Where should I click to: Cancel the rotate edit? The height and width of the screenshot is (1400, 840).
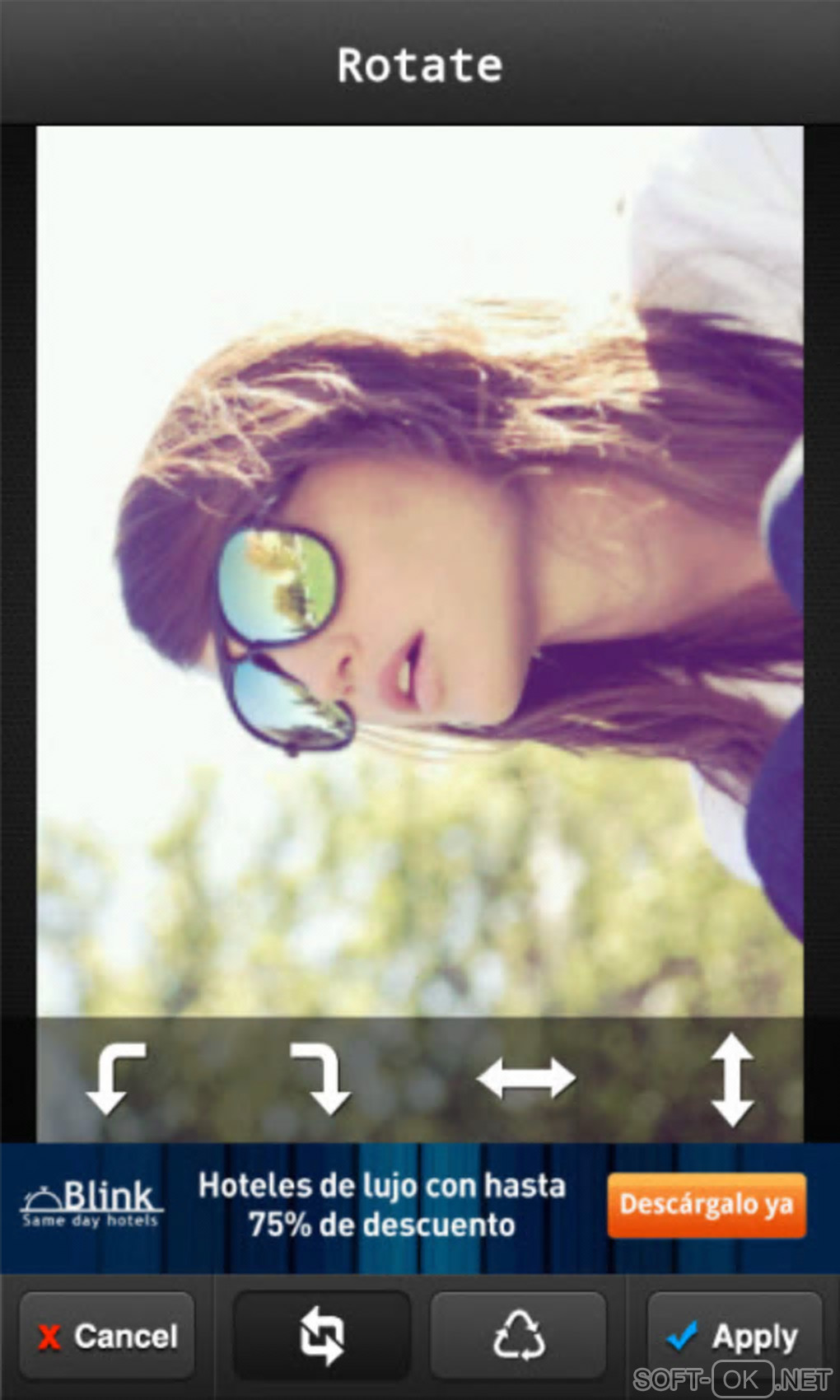coord(107,1336)
